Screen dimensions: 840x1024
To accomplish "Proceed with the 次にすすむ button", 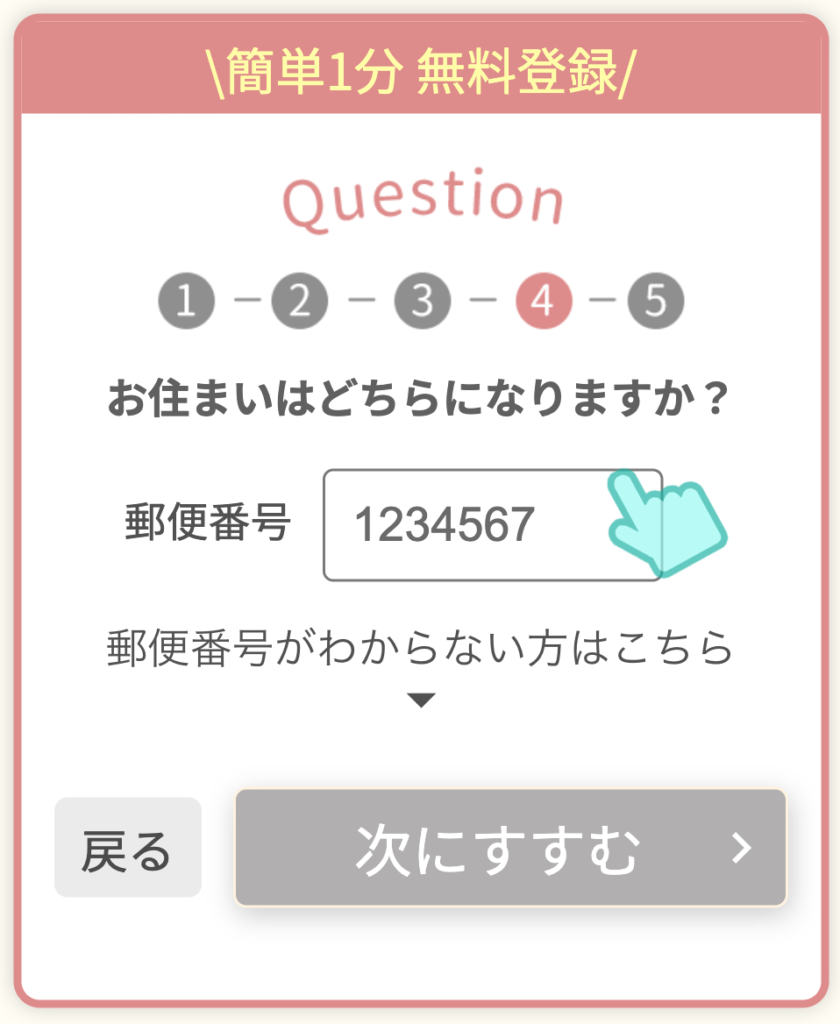I will [x=510, y=848].
